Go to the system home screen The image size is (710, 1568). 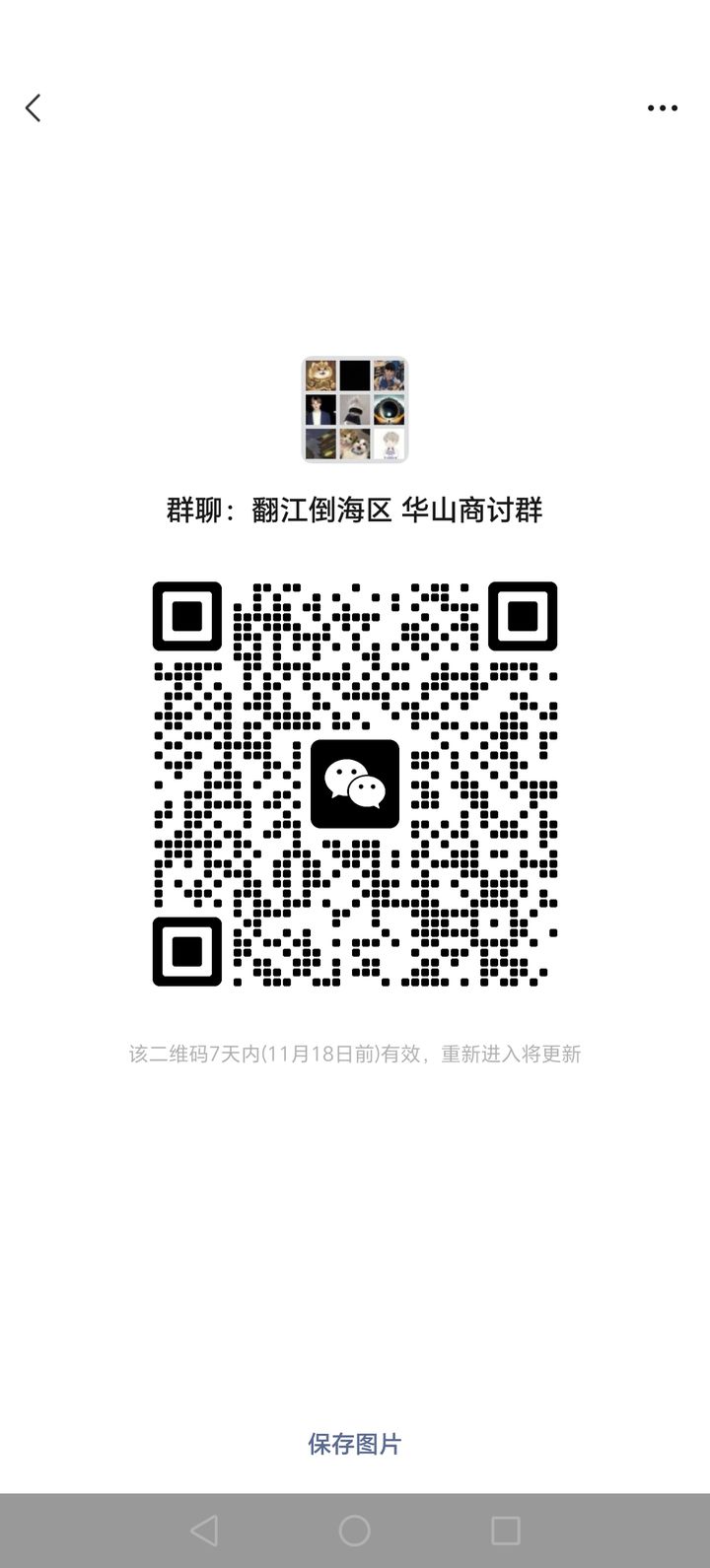tap(355, 1530)
